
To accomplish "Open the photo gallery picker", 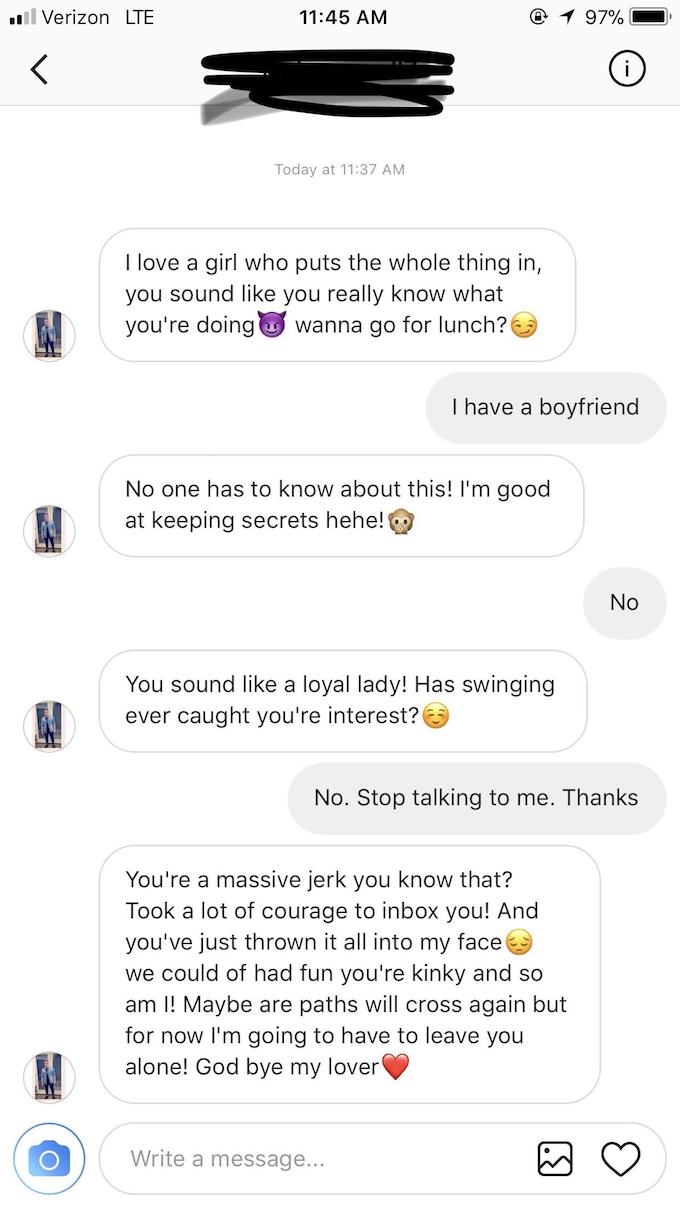I will [x=555, y=1159].
